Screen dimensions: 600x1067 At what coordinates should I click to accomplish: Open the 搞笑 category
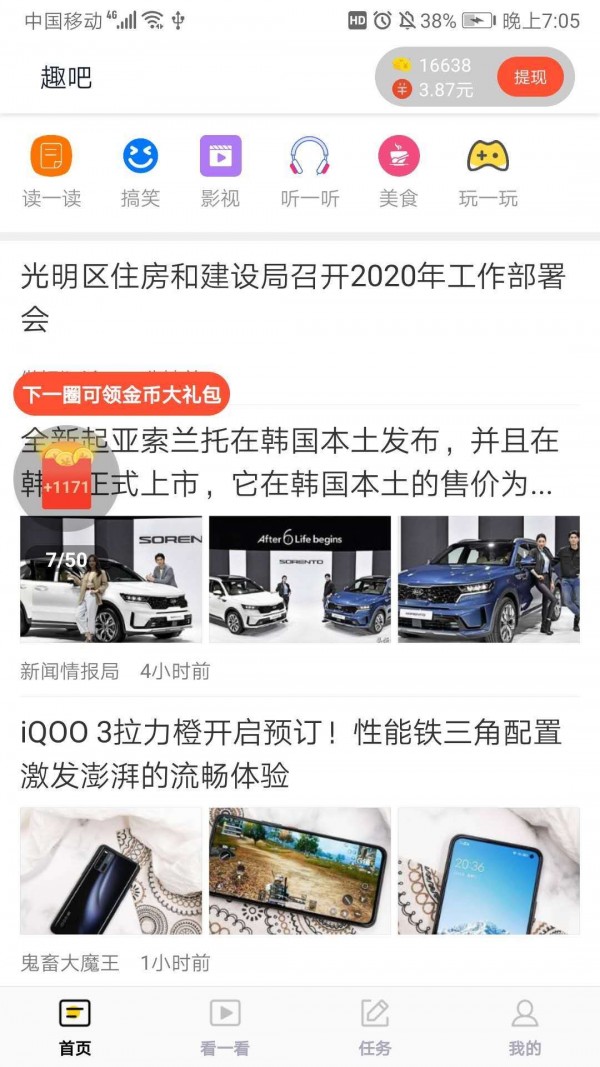(140, 170)
